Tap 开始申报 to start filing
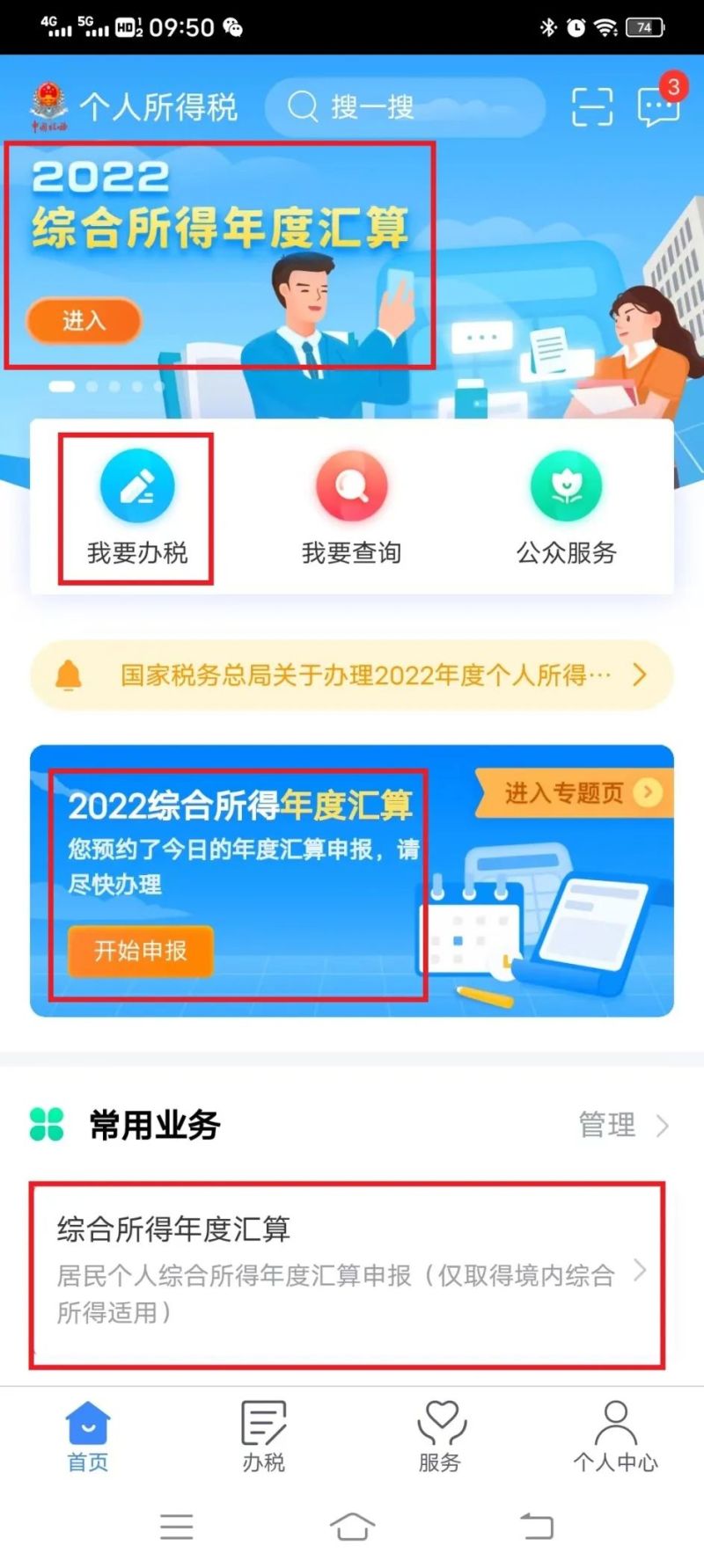Viewport: 704px width, 1568px height. click(x=141, y=951)
